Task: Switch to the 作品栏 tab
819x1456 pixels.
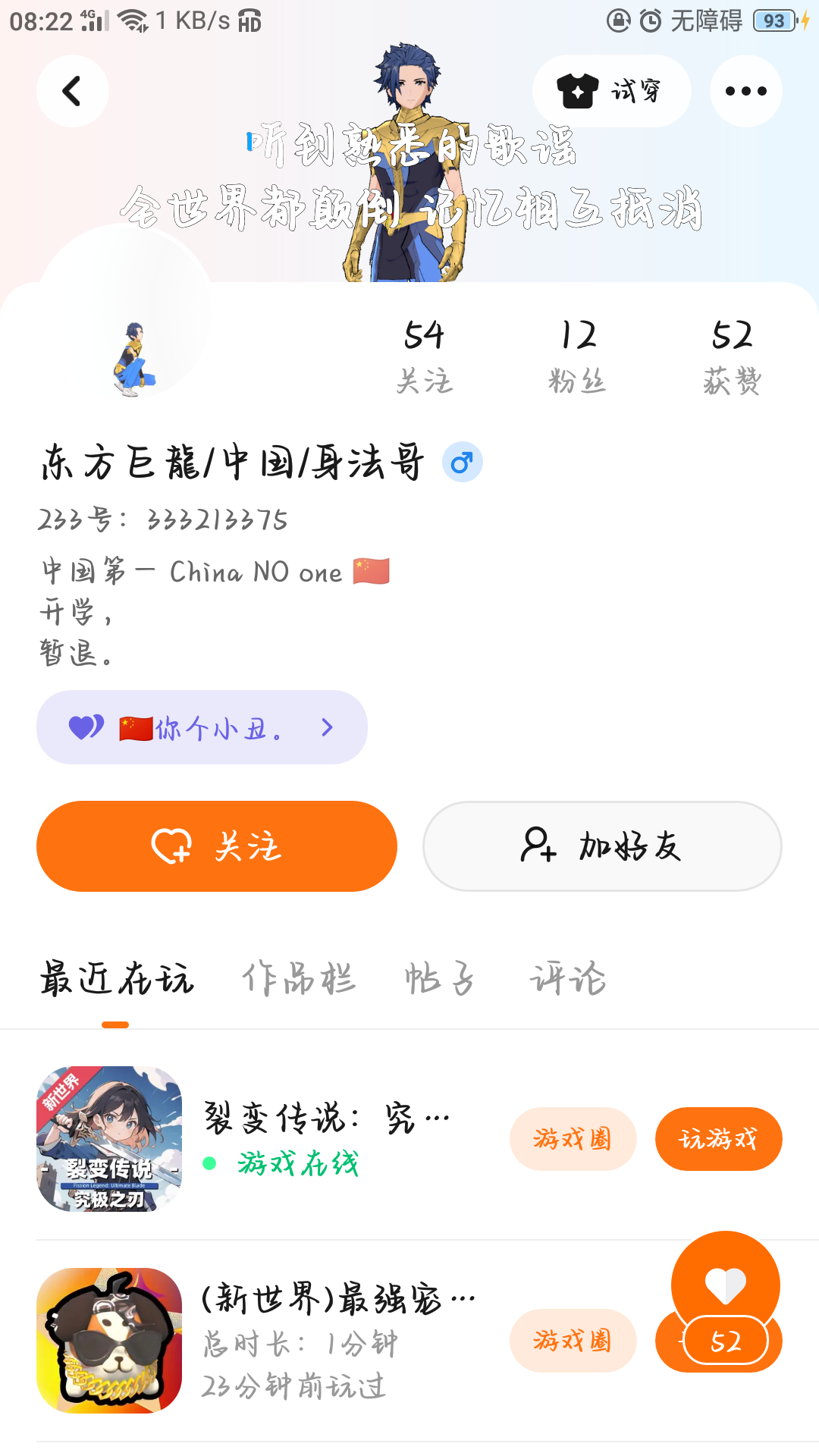Action: (299, 978)
